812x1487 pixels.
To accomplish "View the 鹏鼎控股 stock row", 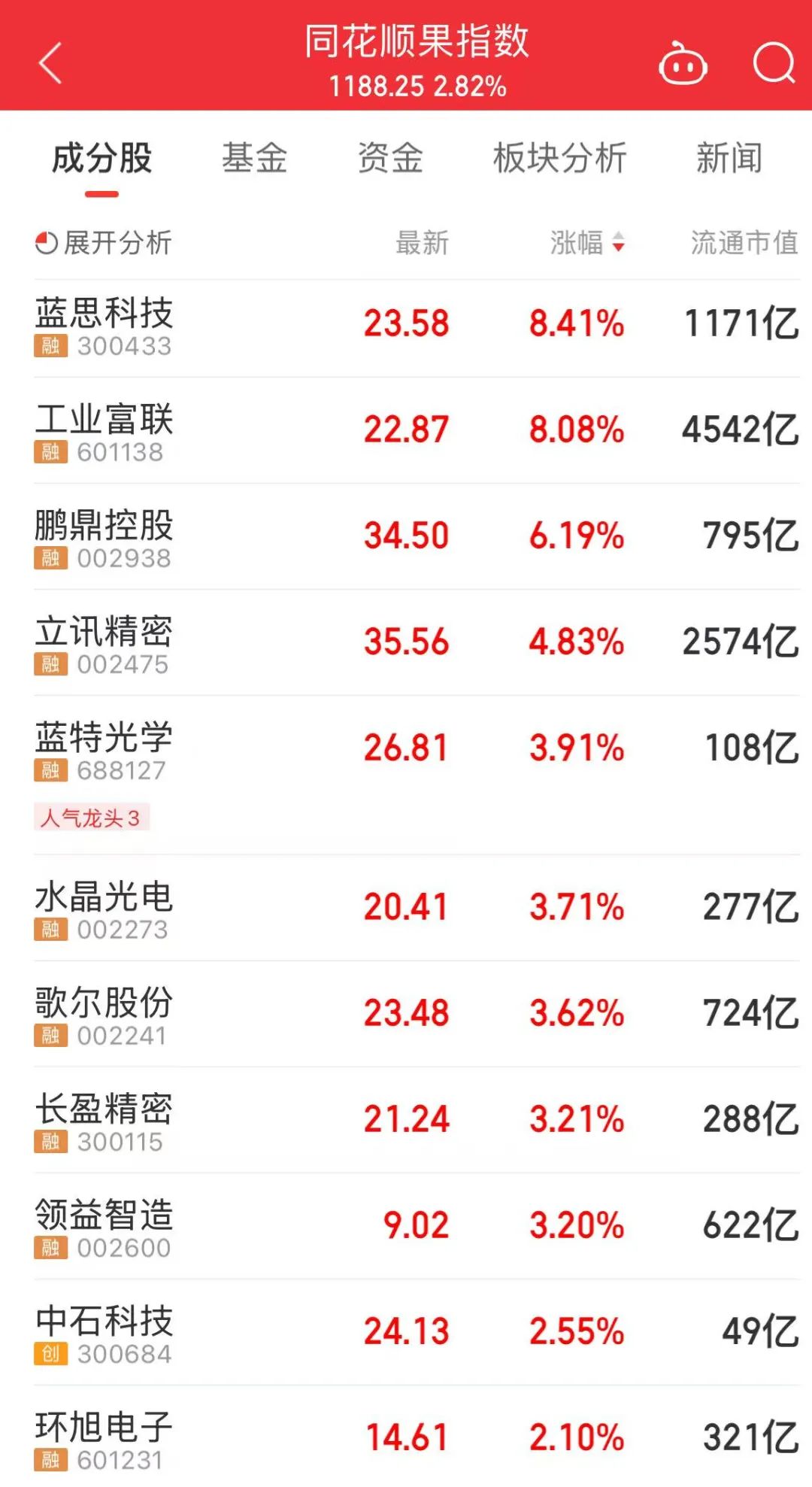I will pos(417,536).
